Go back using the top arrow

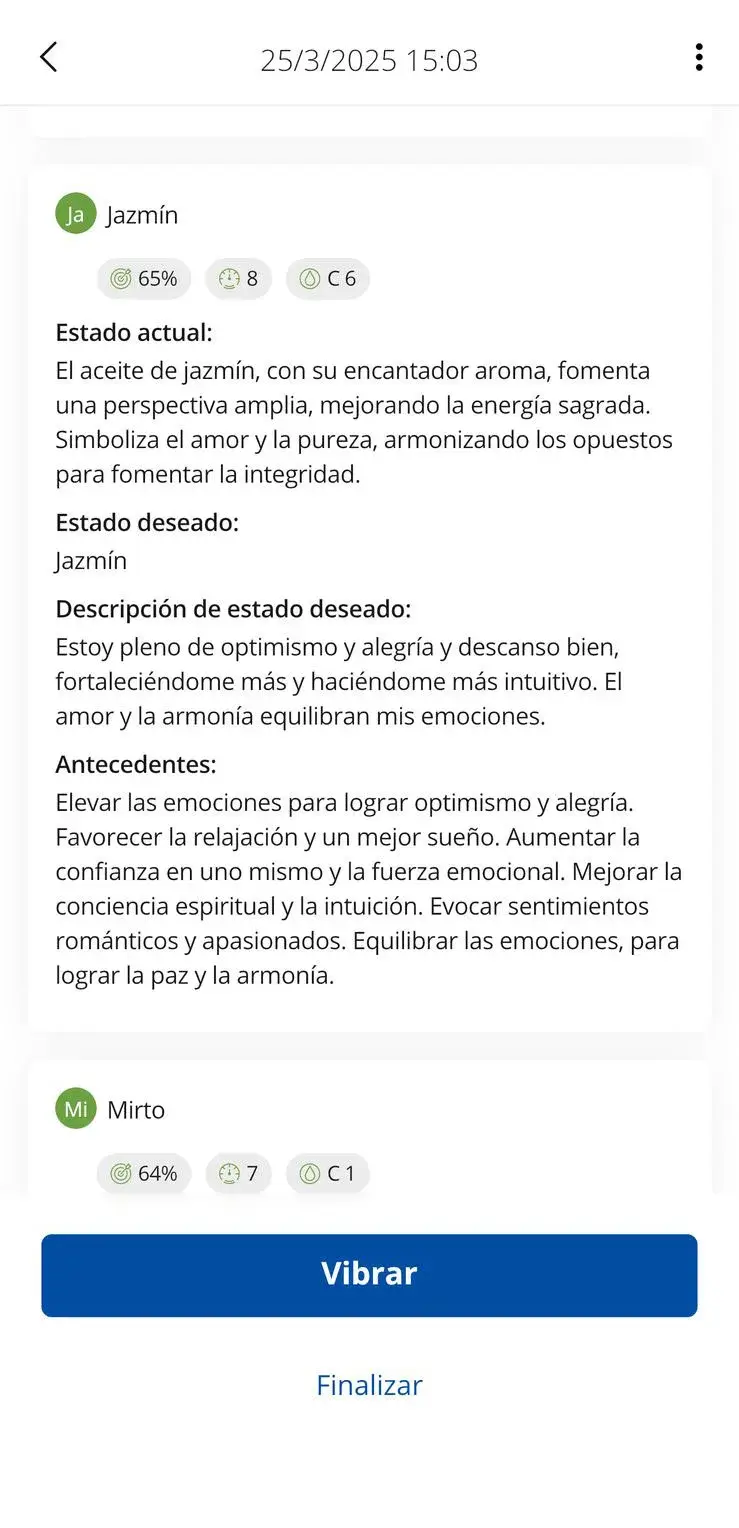click(48, 58)
